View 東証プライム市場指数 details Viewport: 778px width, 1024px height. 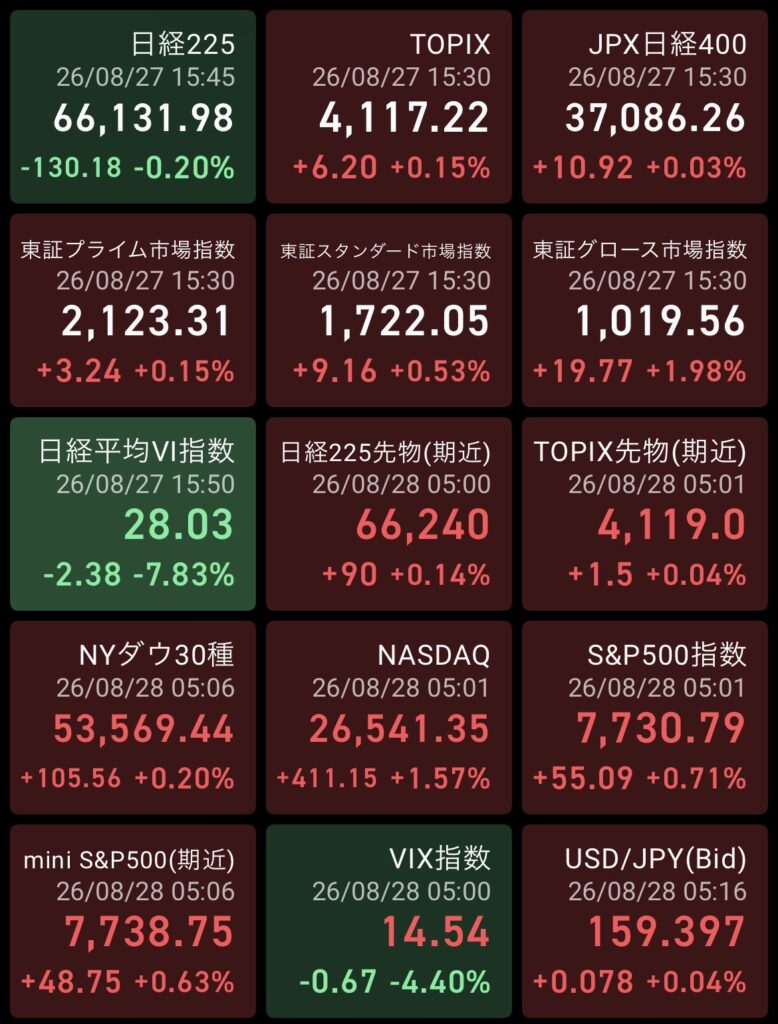coord(133,310)
